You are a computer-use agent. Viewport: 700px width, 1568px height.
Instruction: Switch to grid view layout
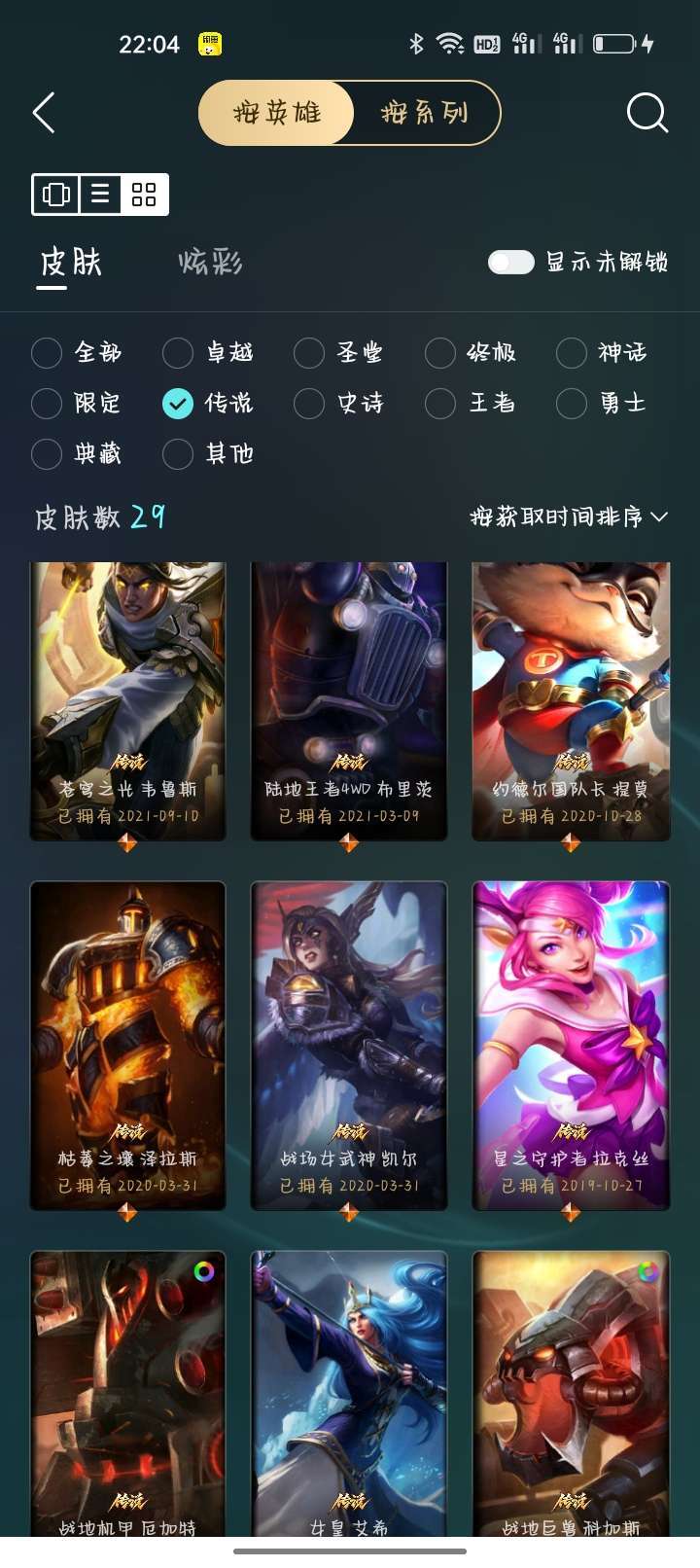144,195
